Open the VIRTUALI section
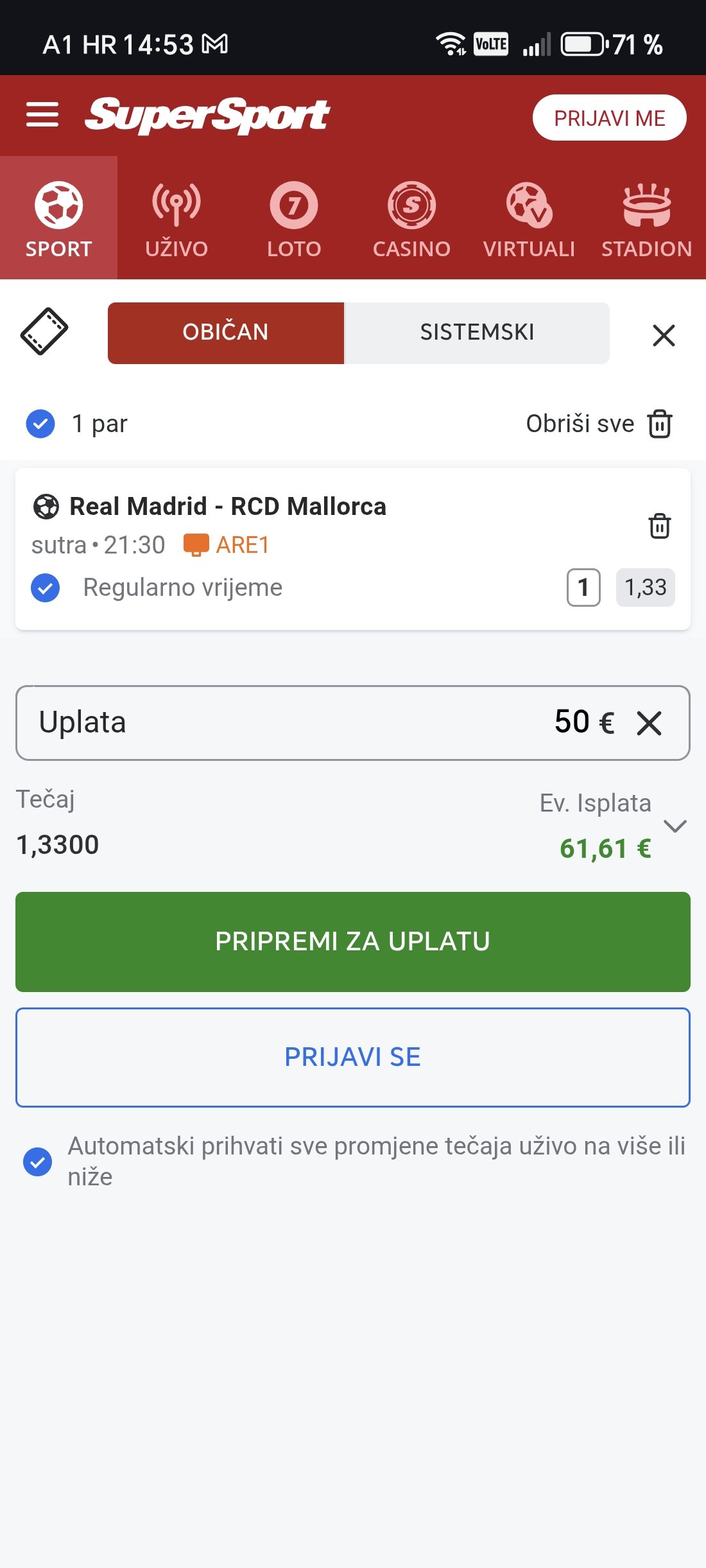 tap(529, 218)
